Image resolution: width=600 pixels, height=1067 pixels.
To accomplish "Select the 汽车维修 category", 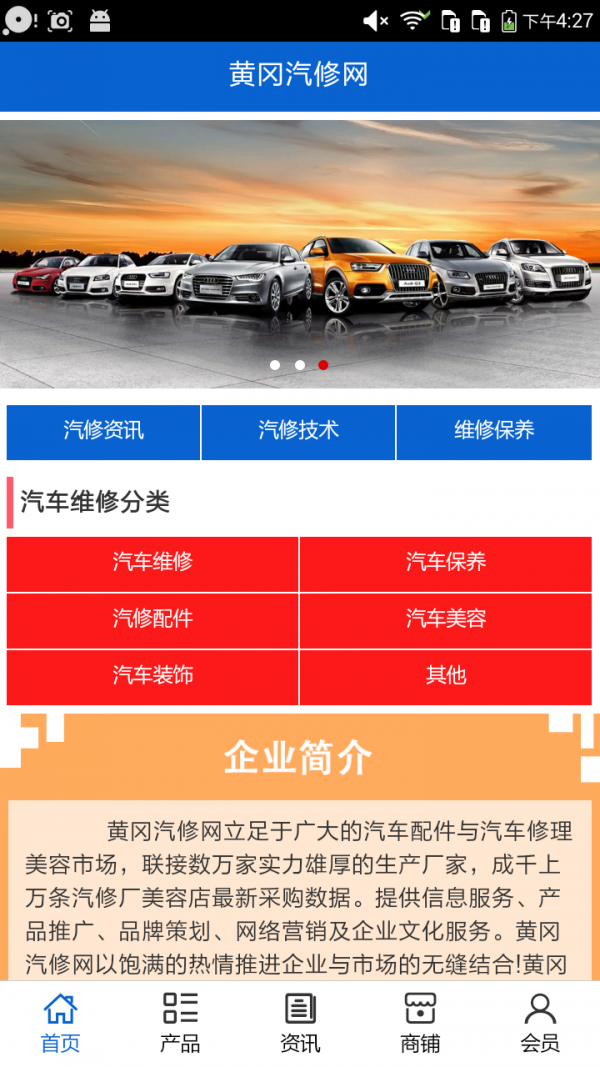I will coord(152,563).
